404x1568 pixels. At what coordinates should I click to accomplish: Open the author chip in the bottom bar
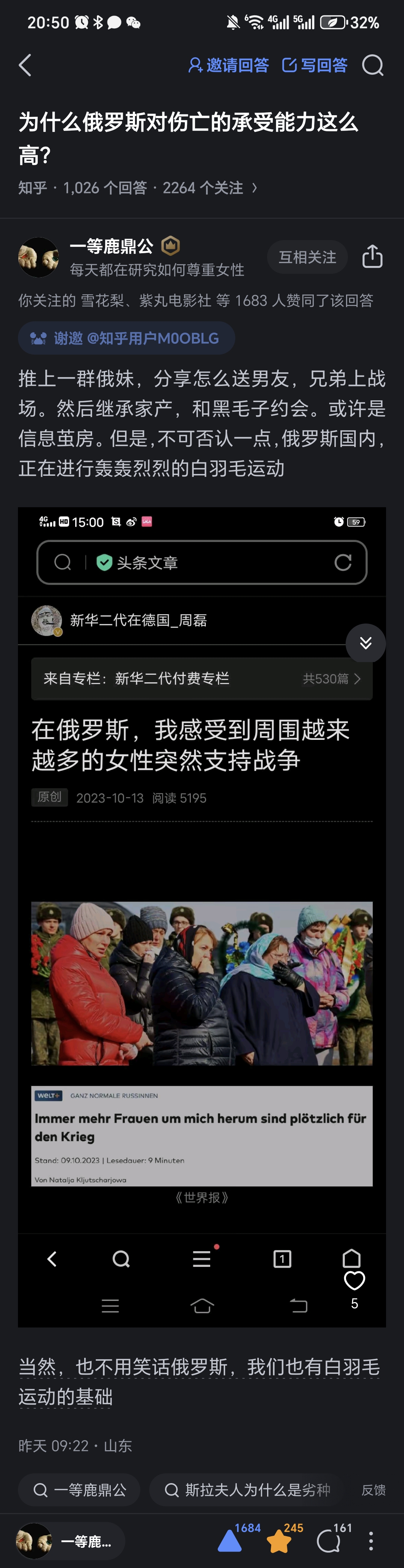click(70, 1541)
